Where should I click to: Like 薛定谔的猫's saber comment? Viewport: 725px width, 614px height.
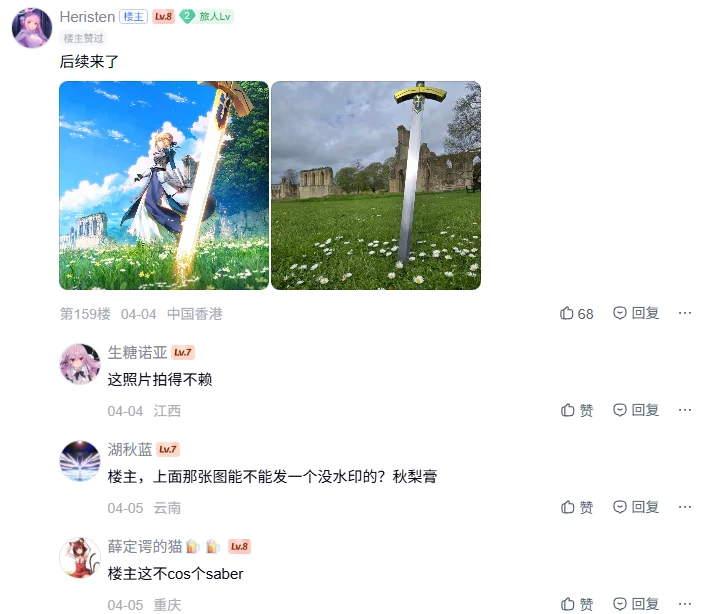pyautogui.click(x=577, y=604)
